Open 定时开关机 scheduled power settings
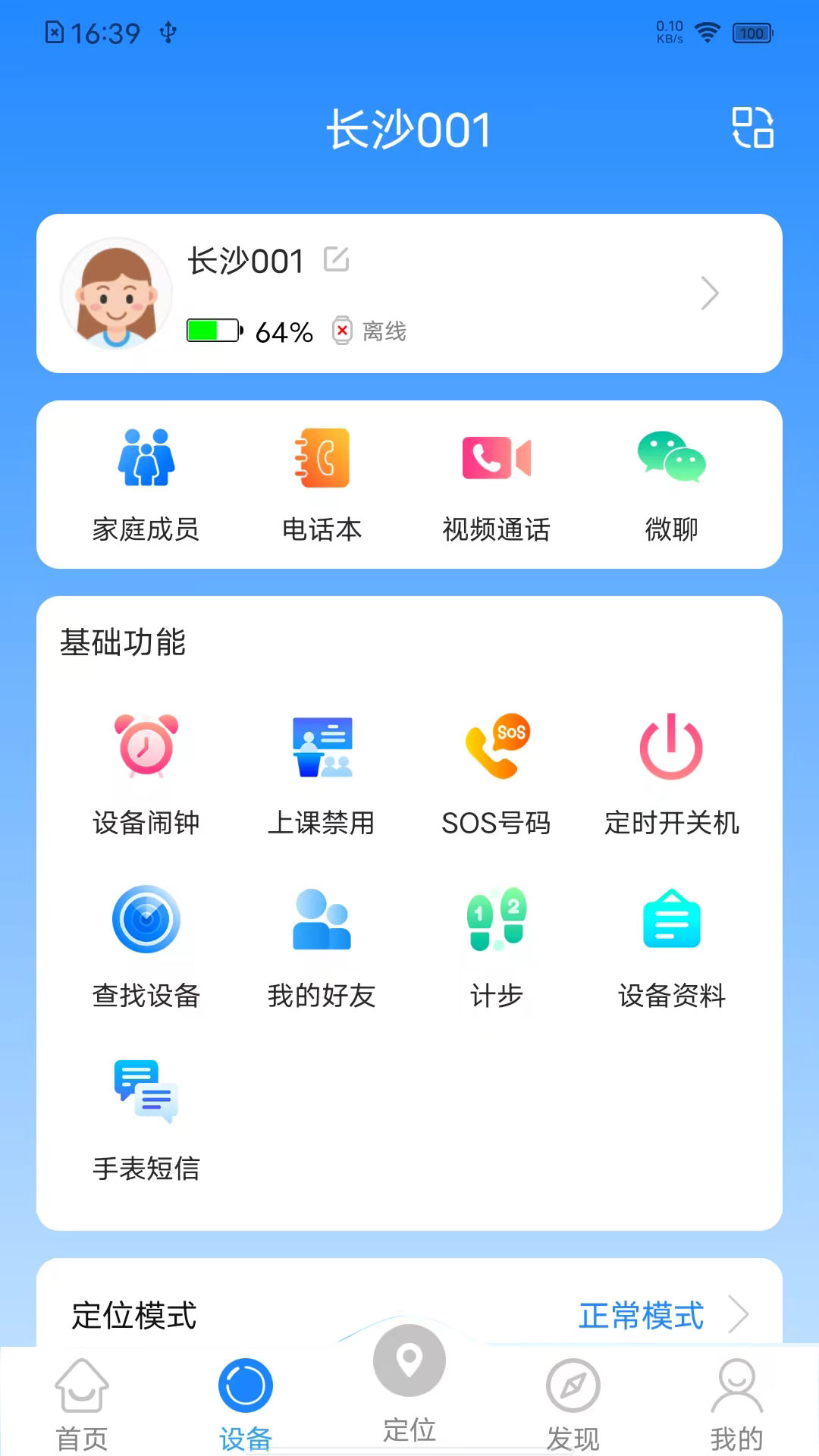The image size is (819, 1456). click(670, 770)
